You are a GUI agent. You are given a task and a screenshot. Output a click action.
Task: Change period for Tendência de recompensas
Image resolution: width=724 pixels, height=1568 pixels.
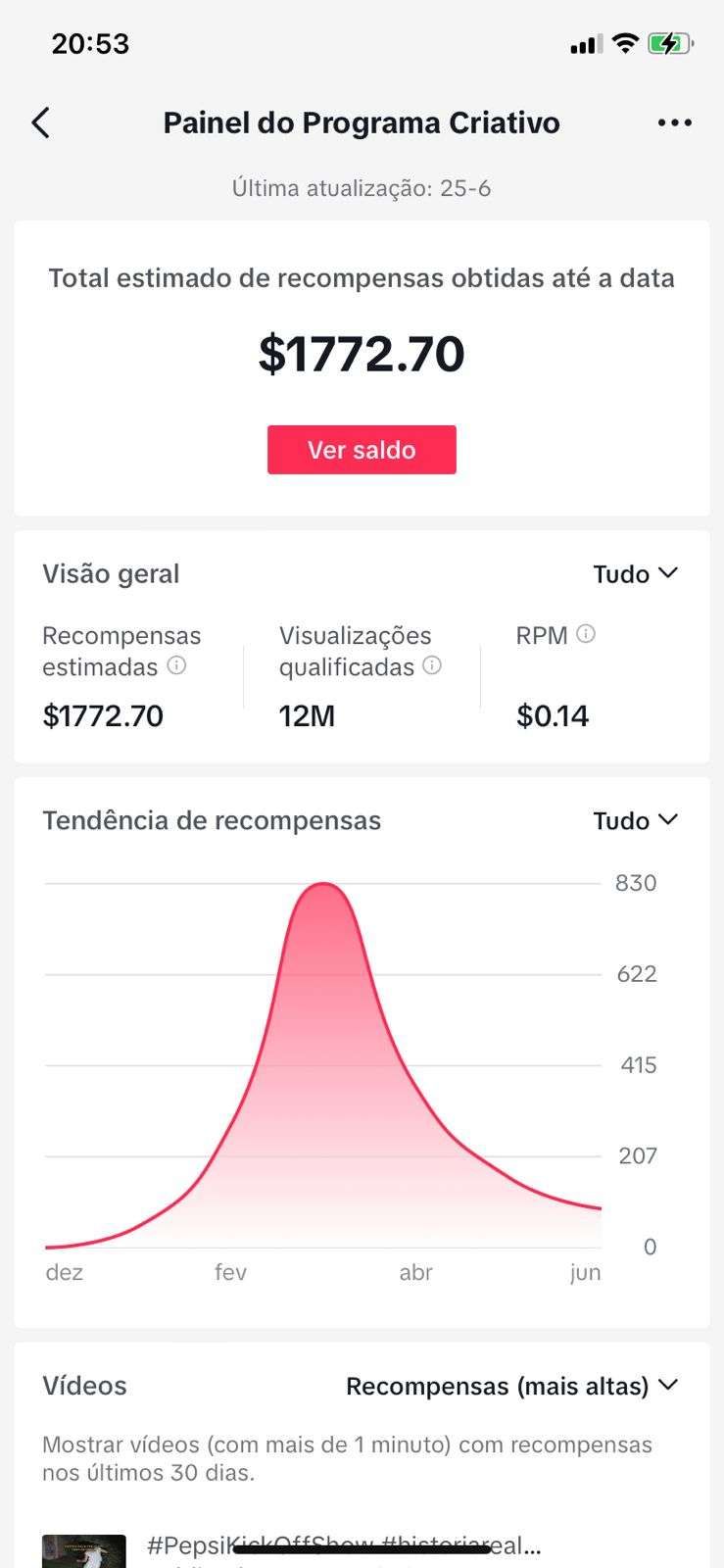click(x=635, y=820)
